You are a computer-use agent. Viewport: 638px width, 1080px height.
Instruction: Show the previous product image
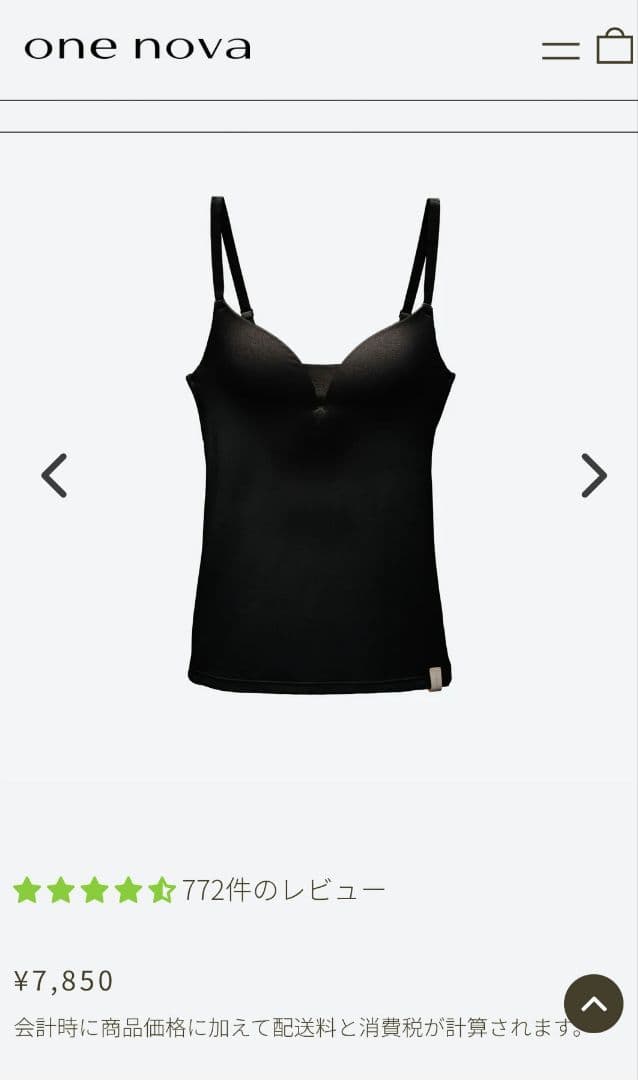point(54,476)
